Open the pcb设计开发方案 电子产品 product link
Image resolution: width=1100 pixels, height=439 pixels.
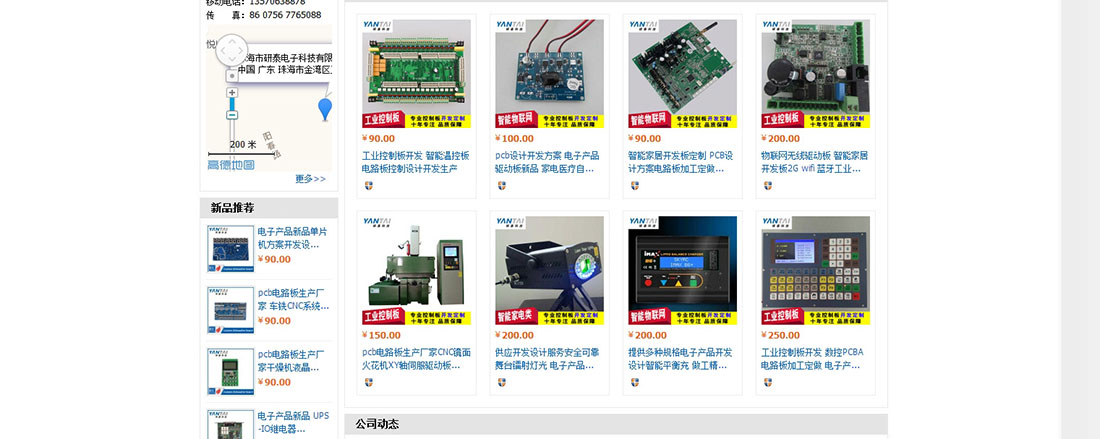(547, 162)
